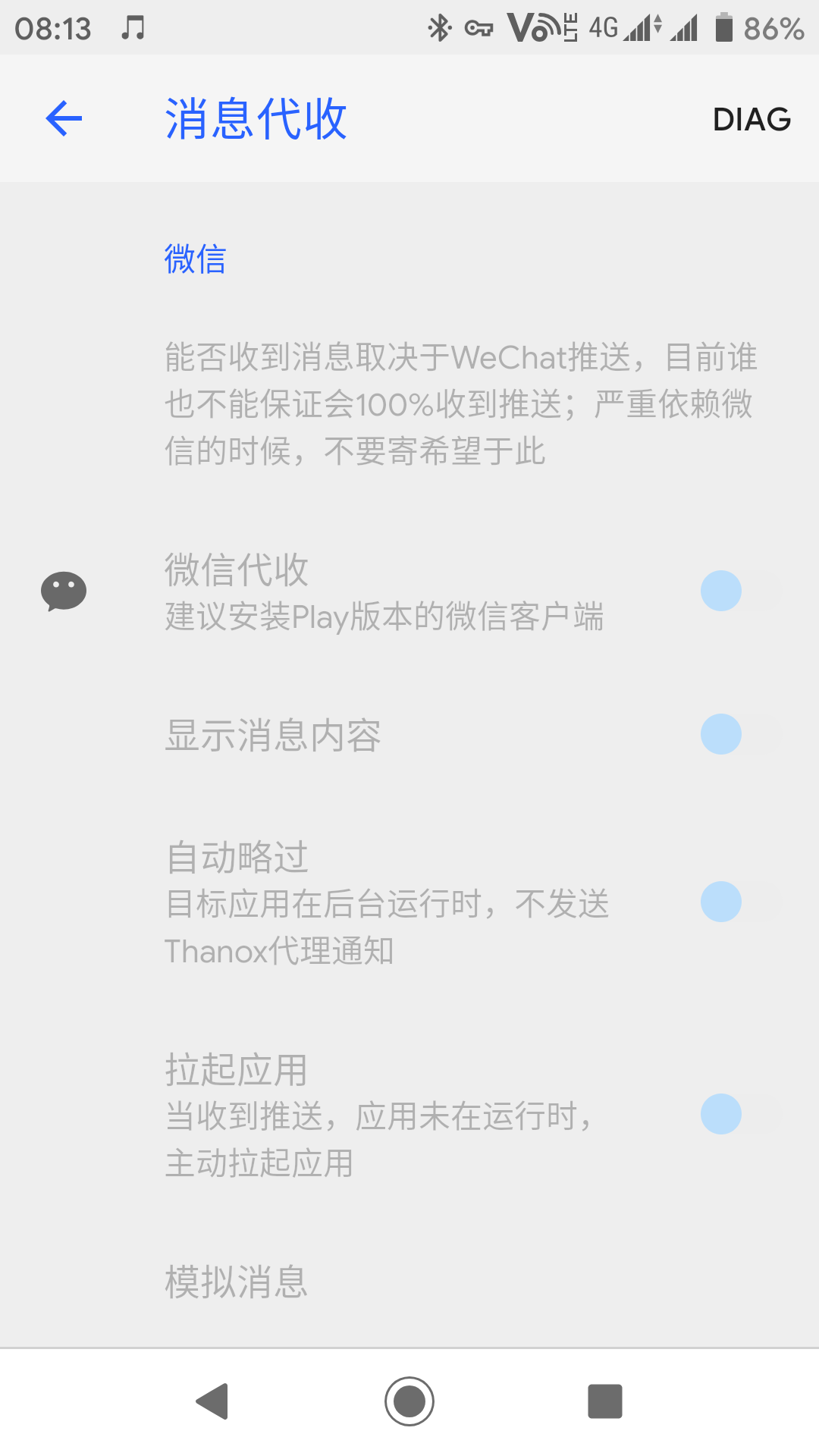Viewport: 819px width, 1456px height.
Task: Open the 模拟消息 option
Action: point(236,1282)
